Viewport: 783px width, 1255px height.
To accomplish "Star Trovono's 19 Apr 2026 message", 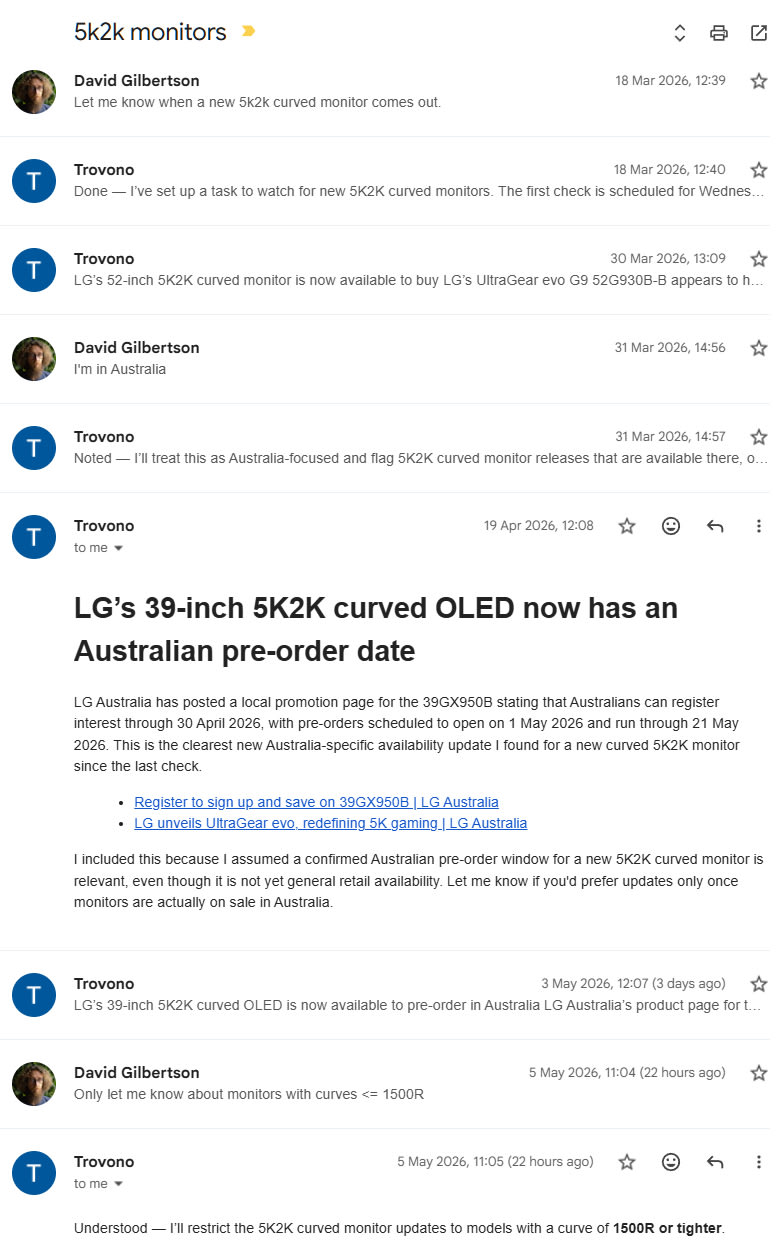I will tap(626, 526).
